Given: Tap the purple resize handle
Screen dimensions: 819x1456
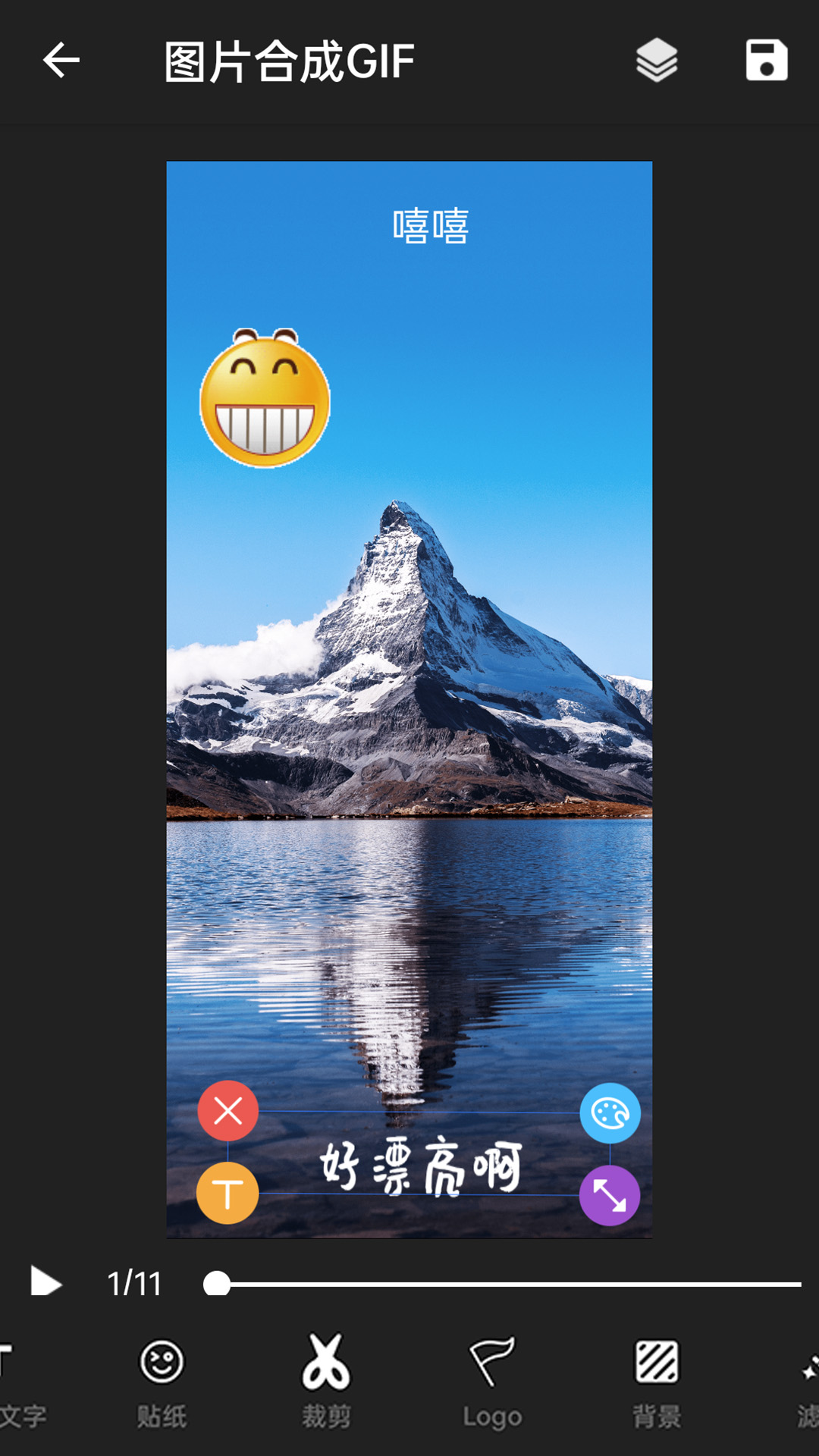Looking at the screenshot, I should (x=610, y=1196).
